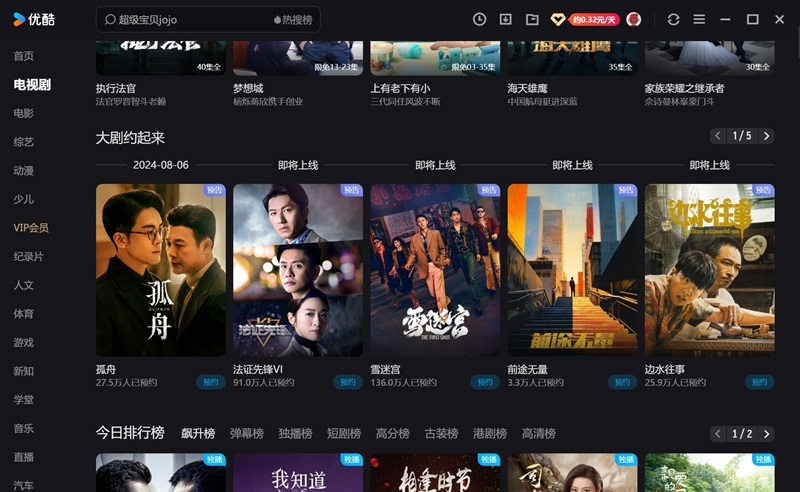Open the refresh icon in top bar
Screen dimensions: 800x492
point(673,19)
